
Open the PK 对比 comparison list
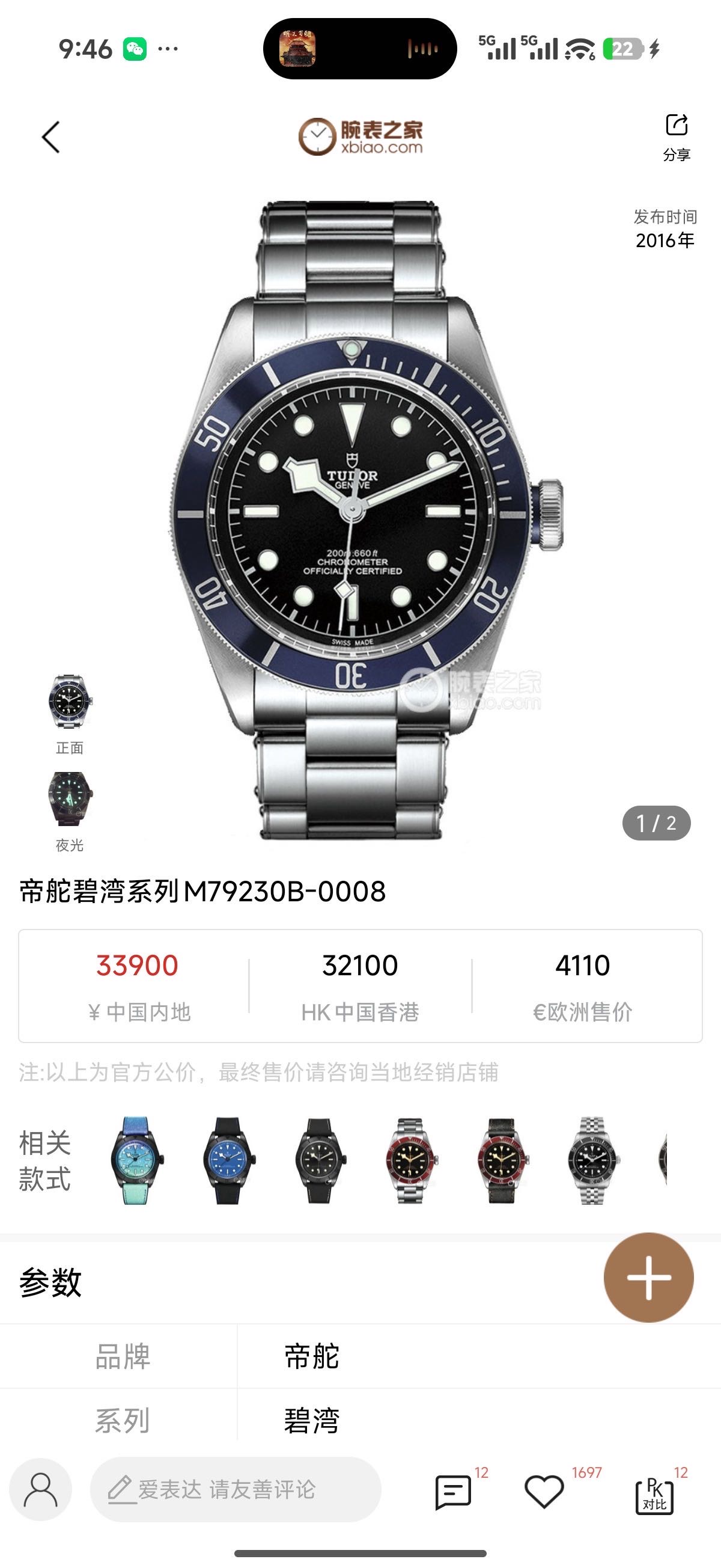[654, 1492]
